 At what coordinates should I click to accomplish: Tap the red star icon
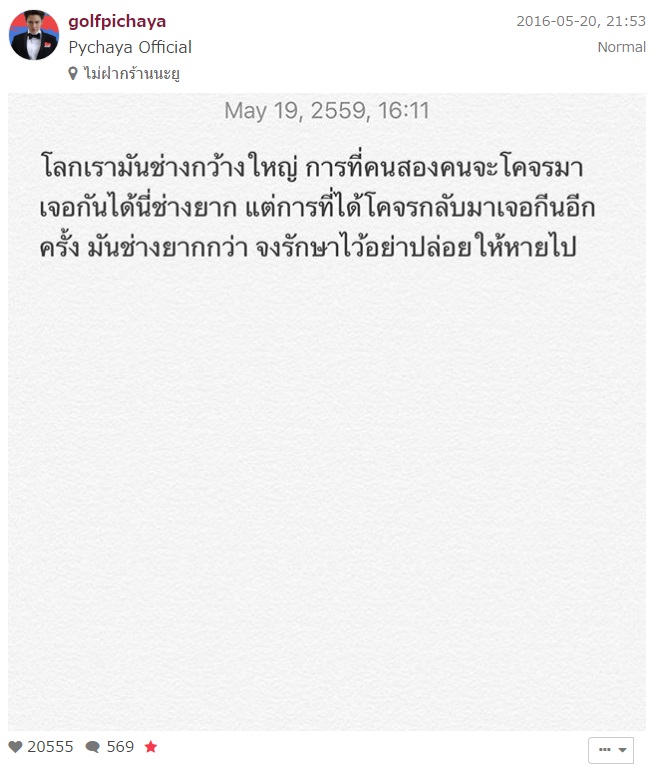pyautogui.click(x=151, y=747)
